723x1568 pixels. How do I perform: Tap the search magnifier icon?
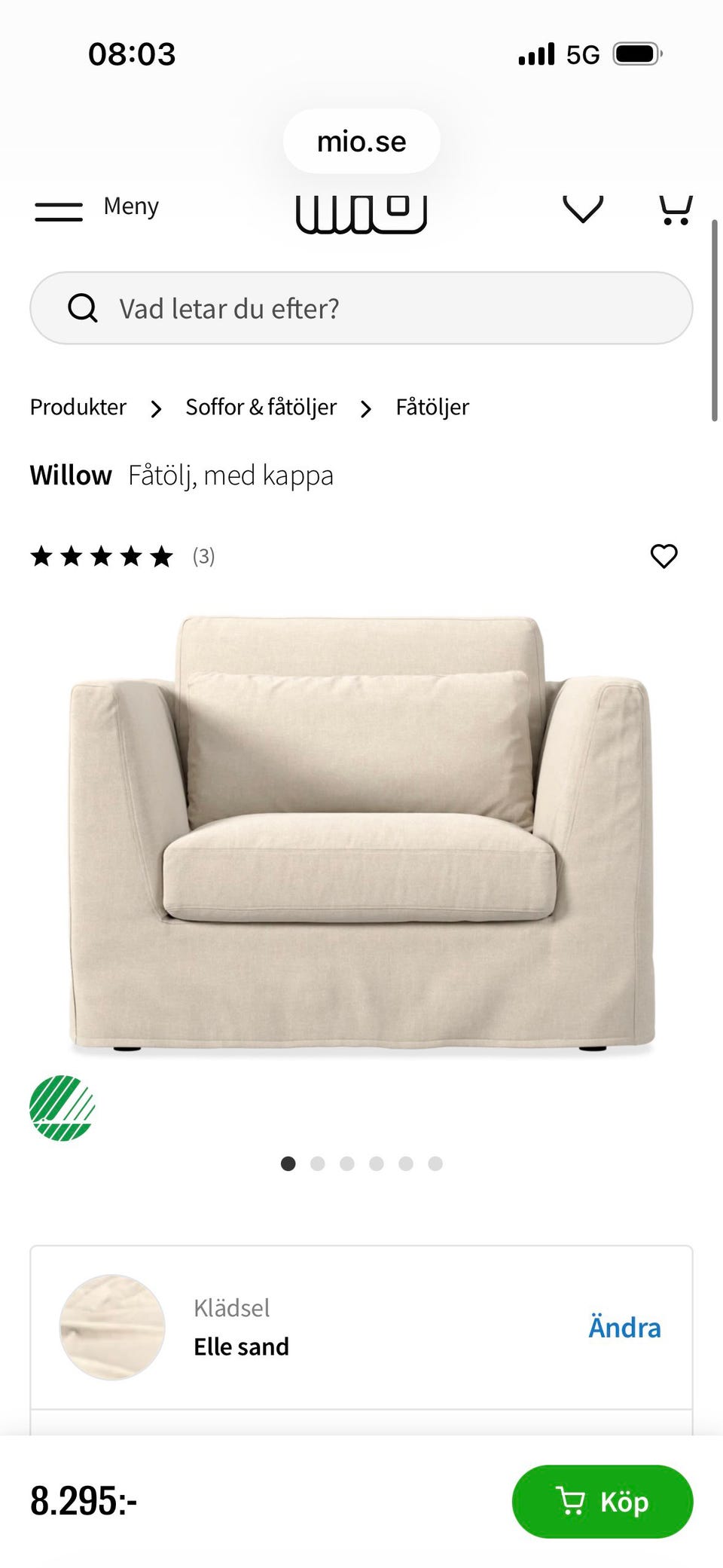83,307
